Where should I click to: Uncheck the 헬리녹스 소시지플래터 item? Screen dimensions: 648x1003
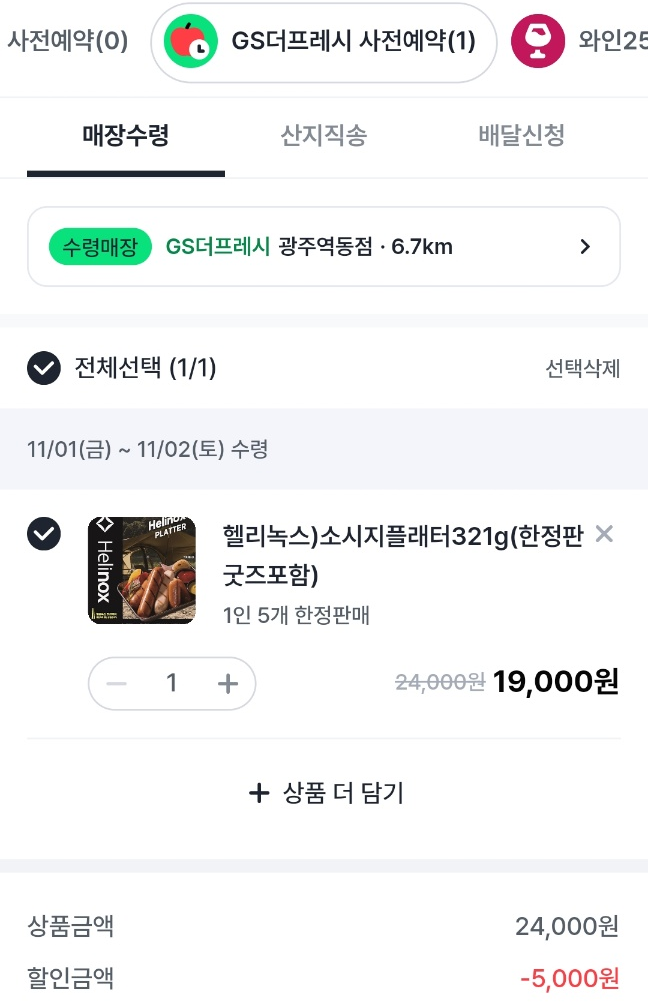(43, 534)
